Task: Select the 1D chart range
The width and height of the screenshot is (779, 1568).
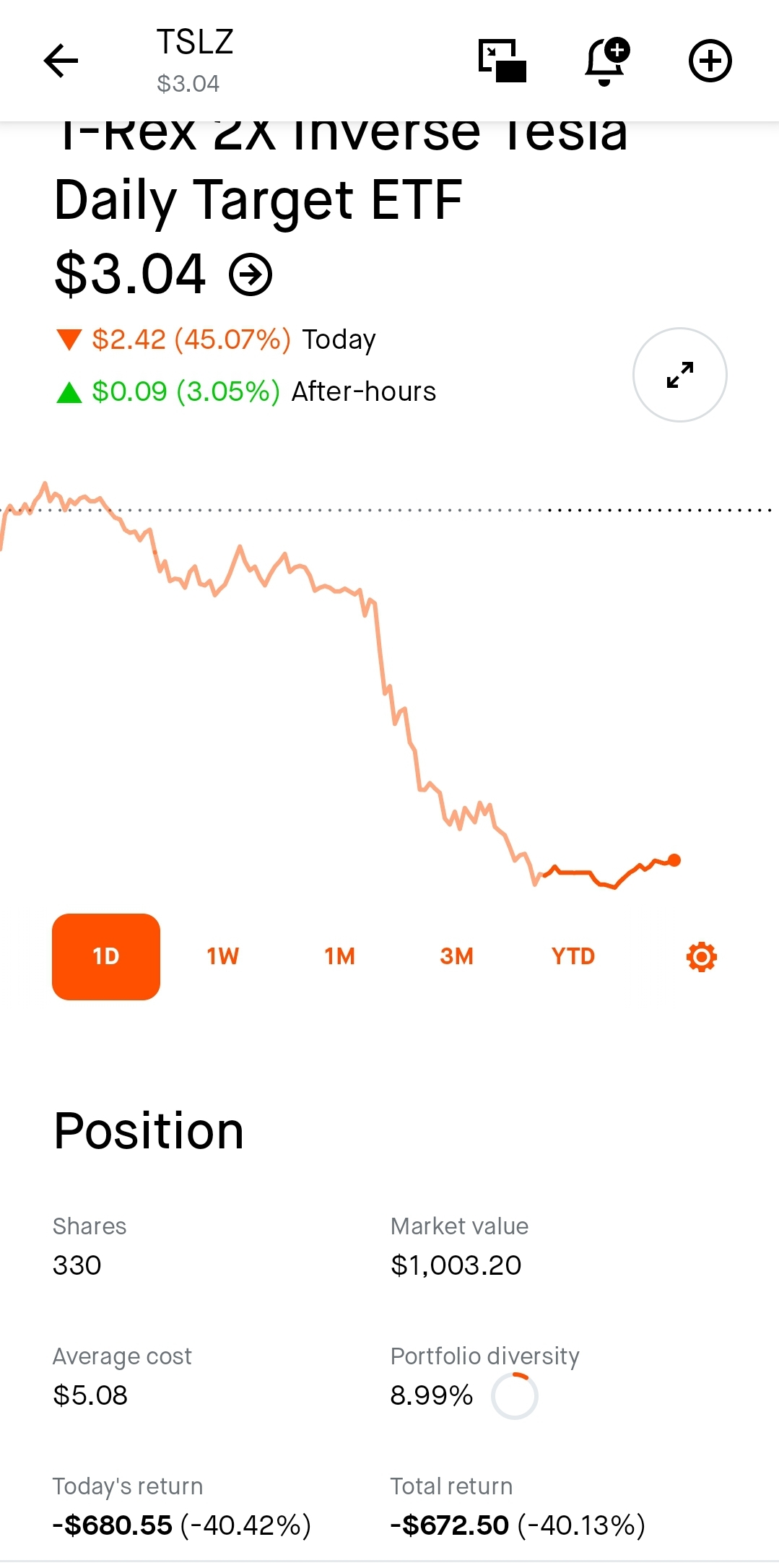Action: [106, 957]
